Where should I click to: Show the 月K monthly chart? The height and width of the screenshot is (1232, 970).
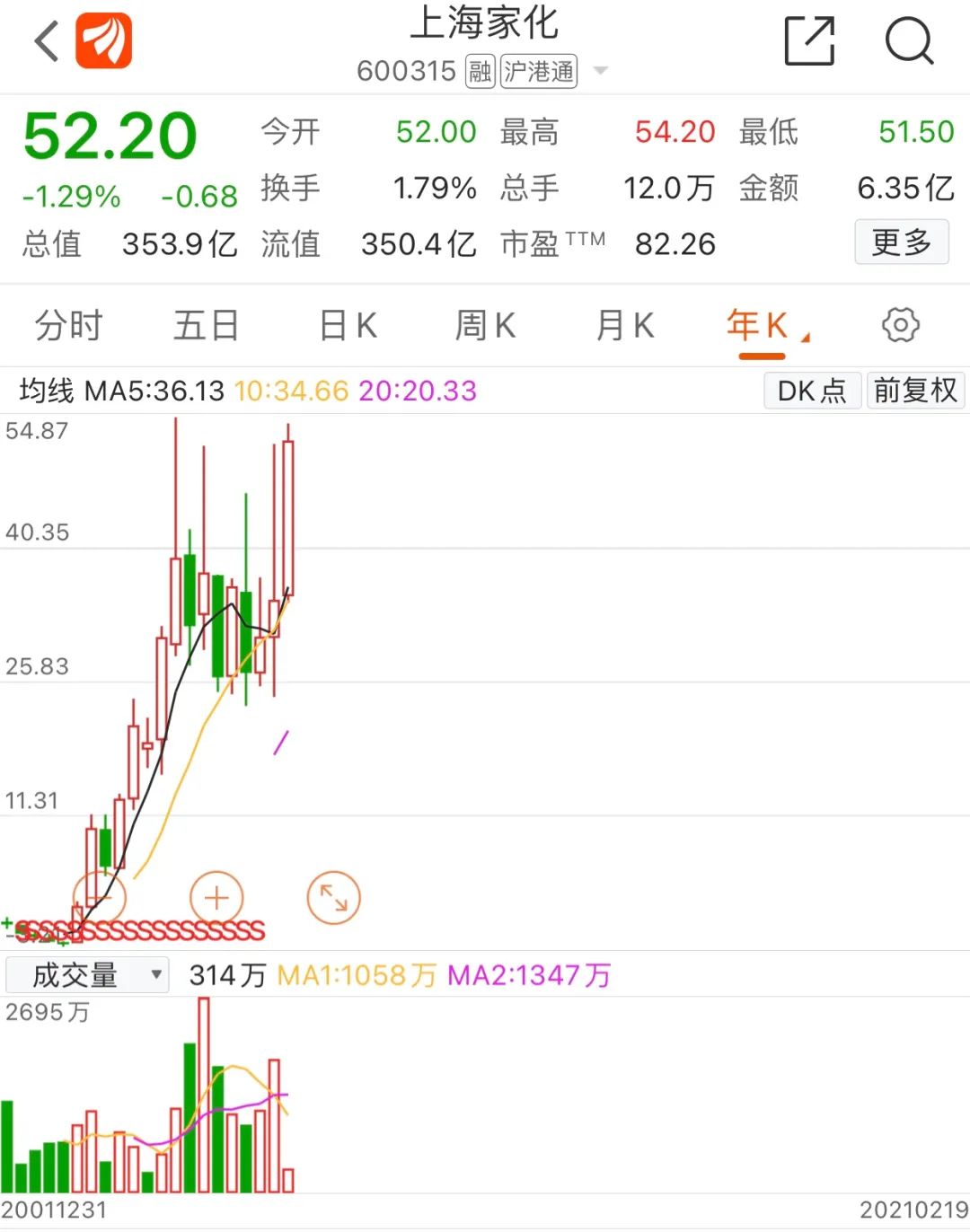[625, 325]
